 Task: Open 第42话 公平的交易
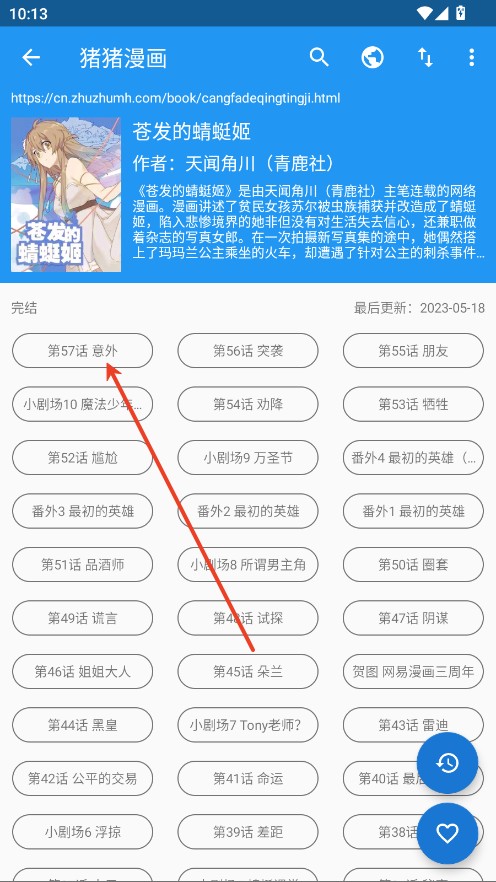[82, 778]
